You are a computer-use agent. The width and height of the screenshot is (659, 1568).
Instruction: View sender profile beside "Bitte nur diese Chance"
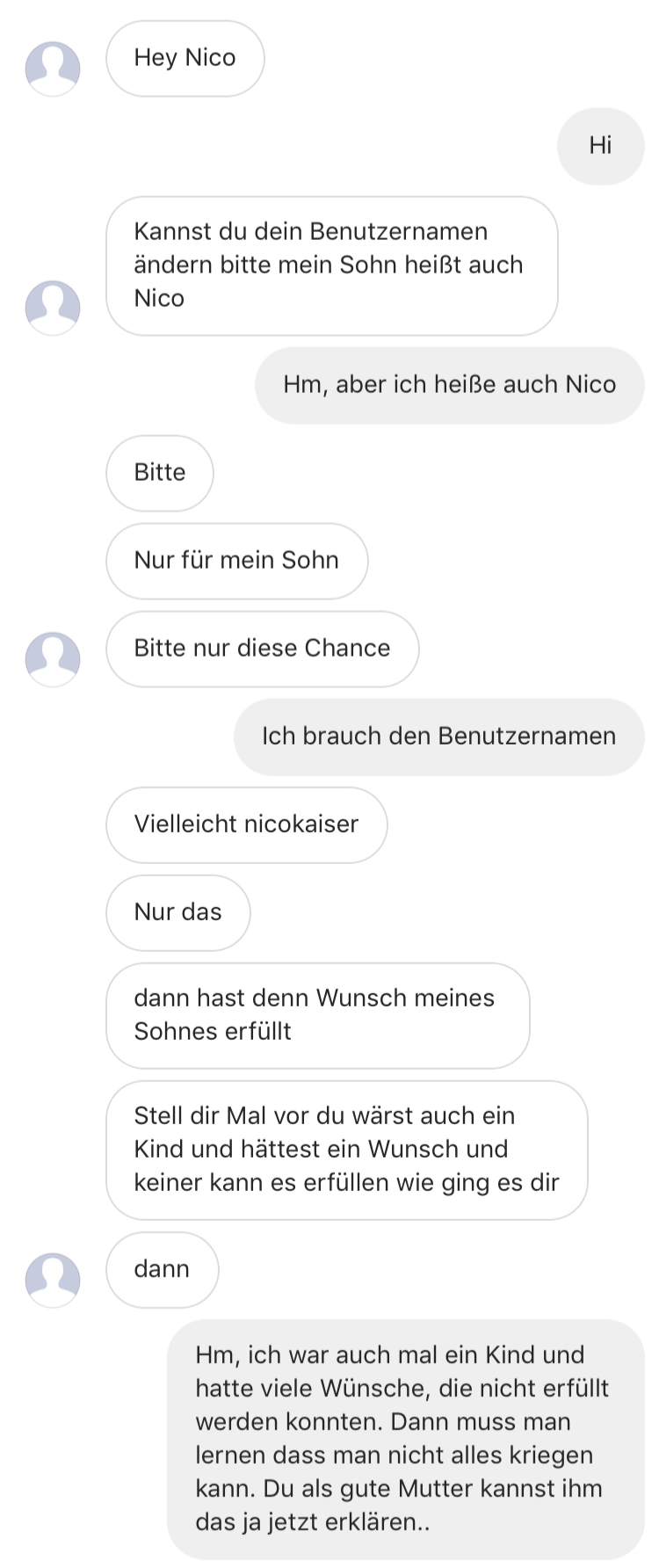point(53,658)
